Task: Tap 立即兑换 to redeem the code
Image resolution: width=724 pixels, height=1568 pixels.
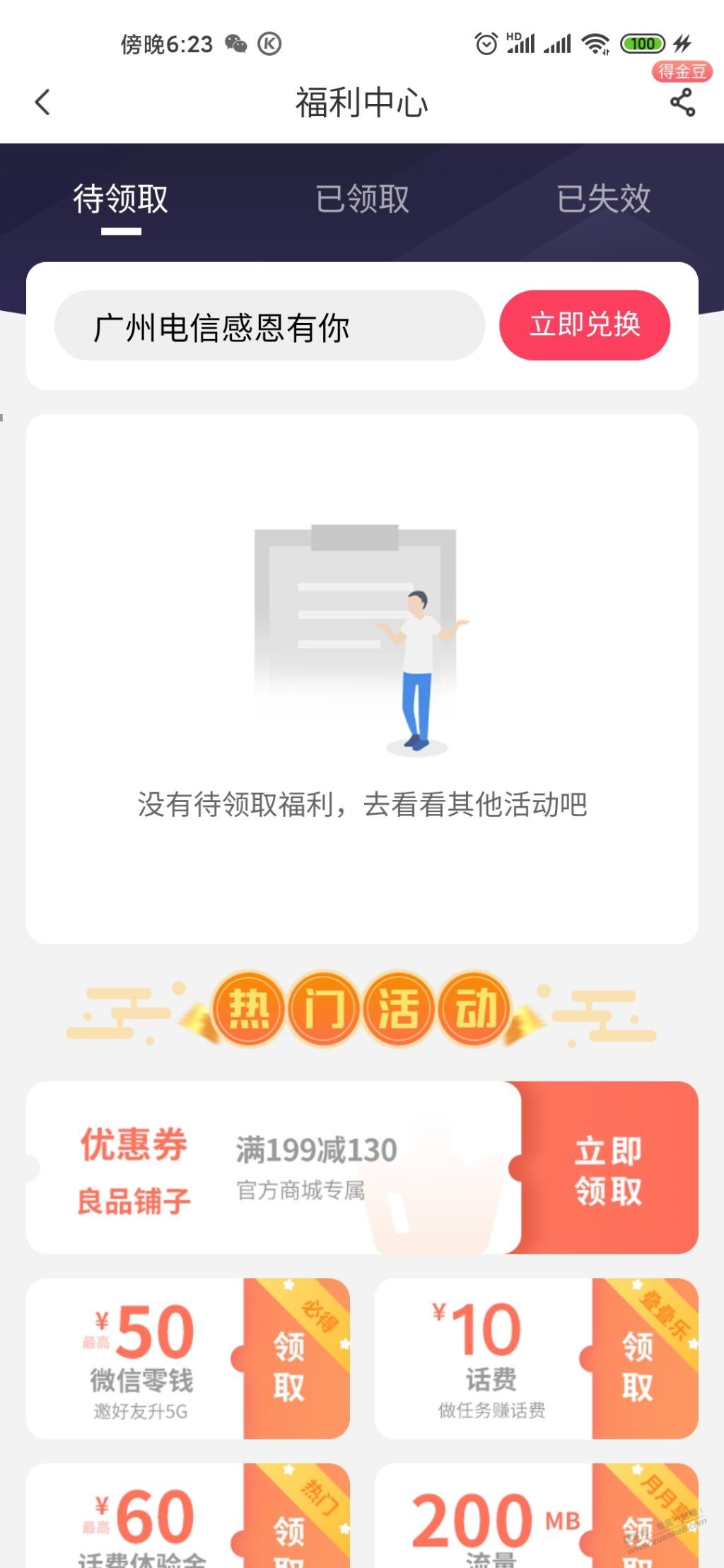Action: point(584,326)
